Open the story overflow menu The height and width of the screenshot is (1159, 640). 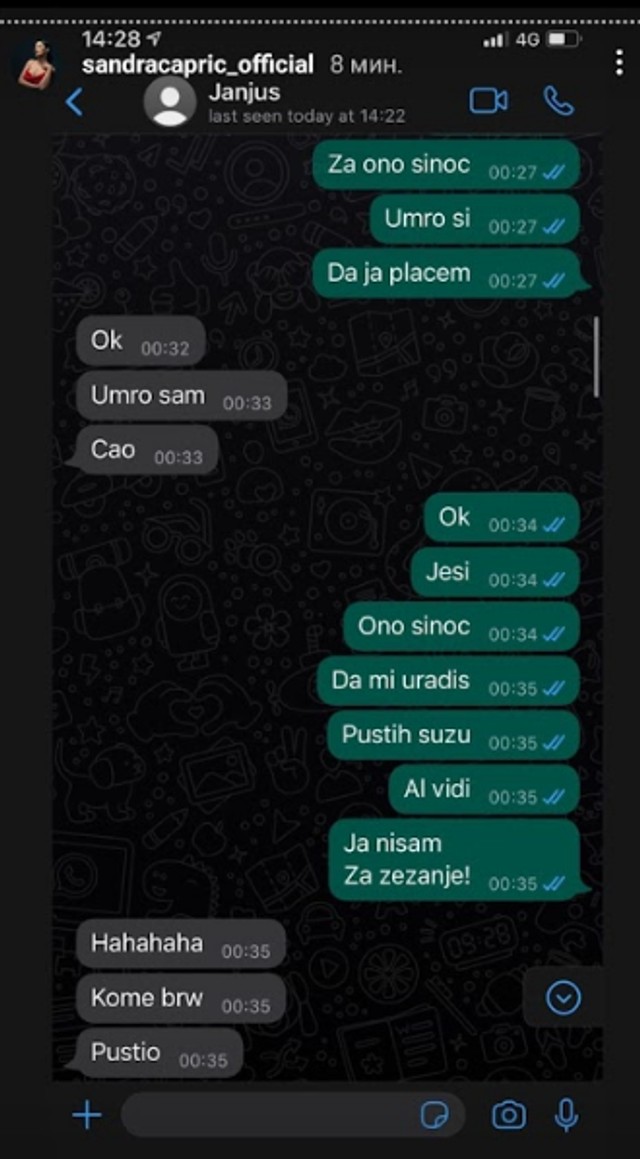pyautogui.click(x=620, y=61)
